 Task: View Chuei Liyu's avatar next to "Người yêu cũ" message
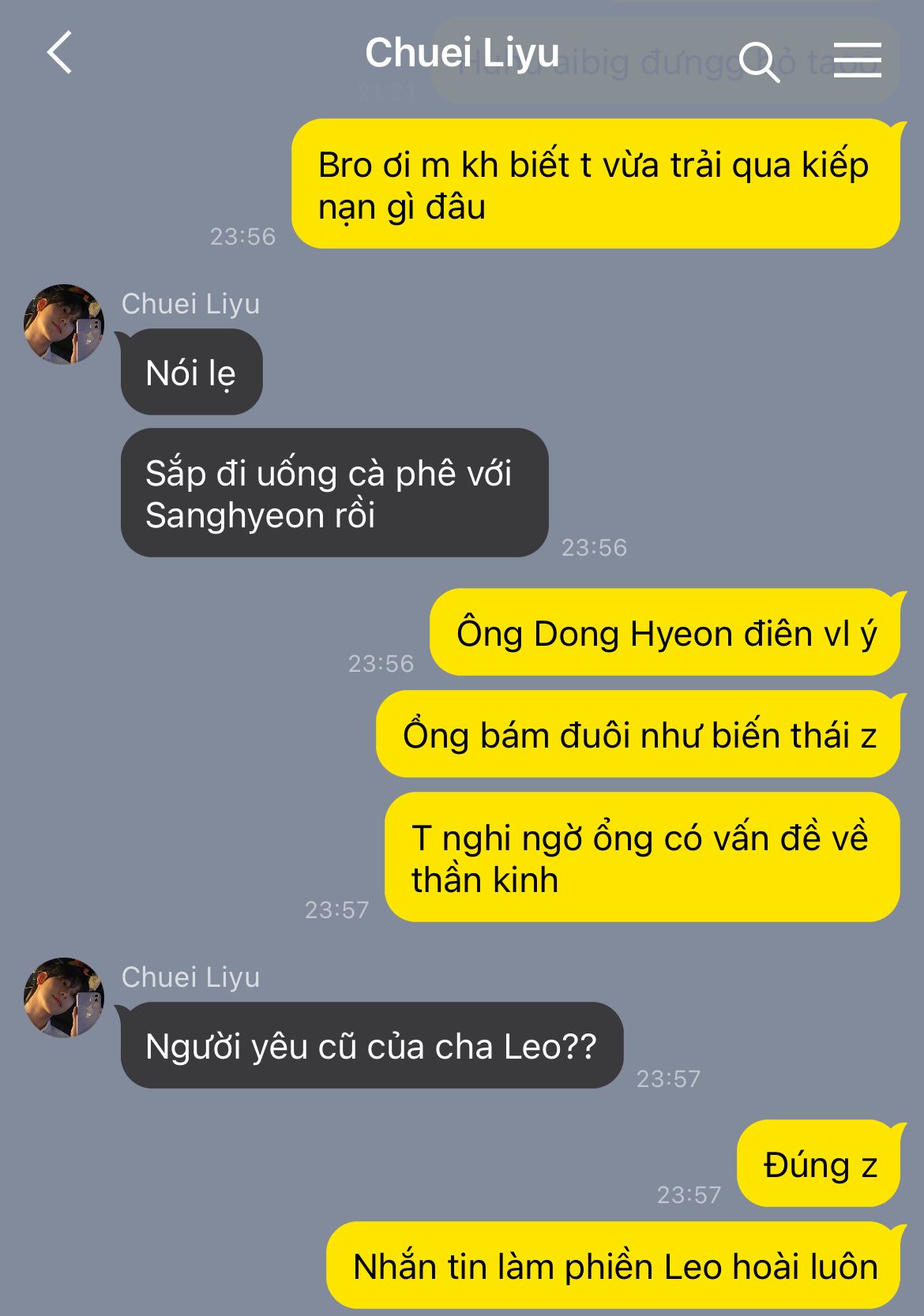64,998
